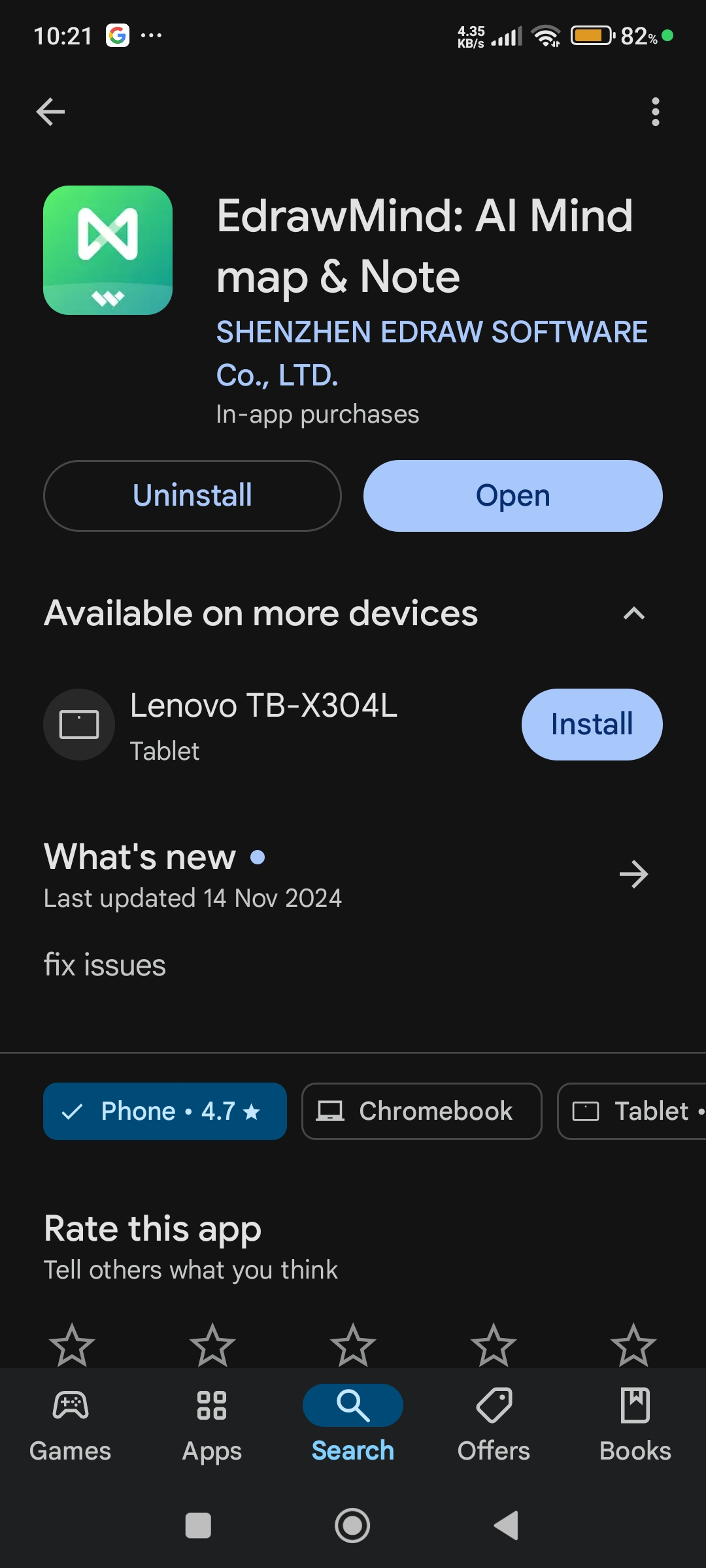Collapse Available on more devices section
This screenshot has width=706, height=1568.
click(x=633, y=613)
